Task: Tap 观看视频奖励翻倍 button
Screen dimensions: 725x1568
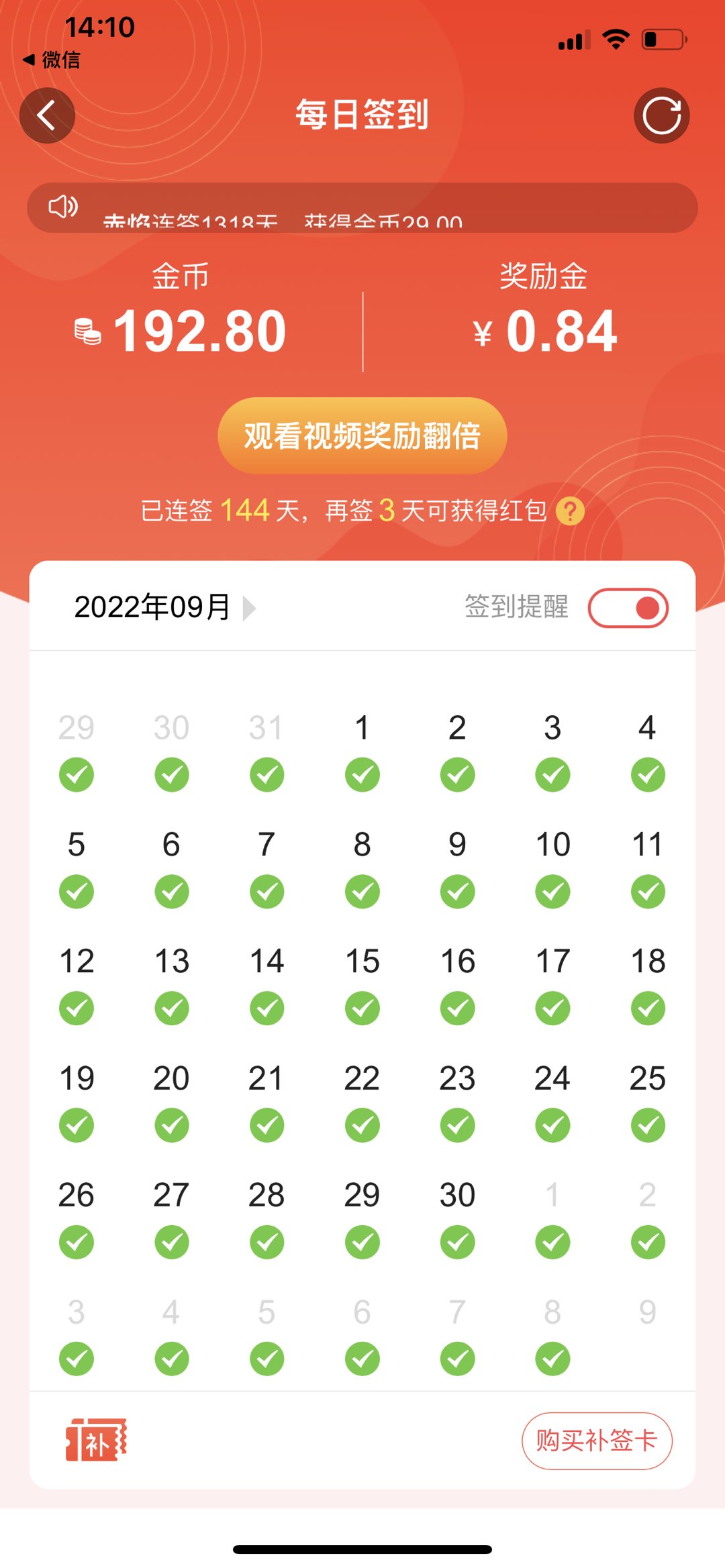Action: point(362,435)
